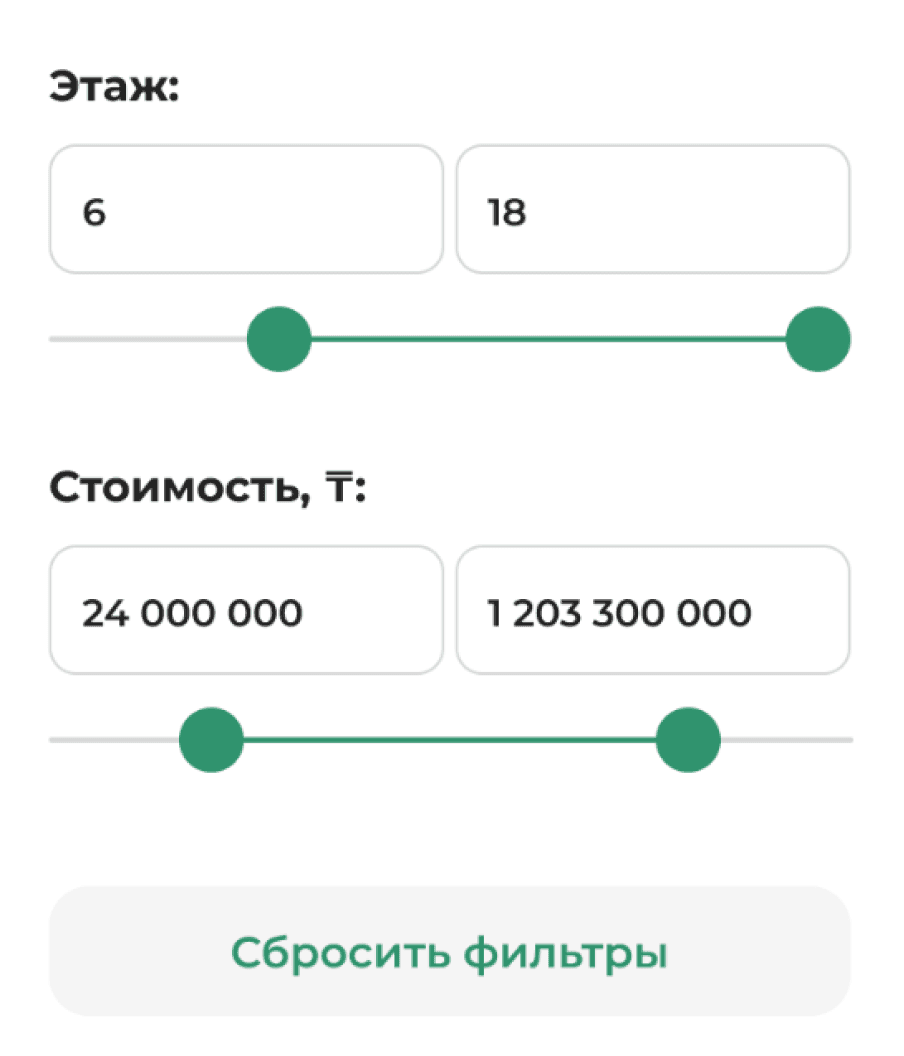The image size is (904, 1056).
Task: Tap the minimum floor field showing 6
Action: (x=245, y=209)
